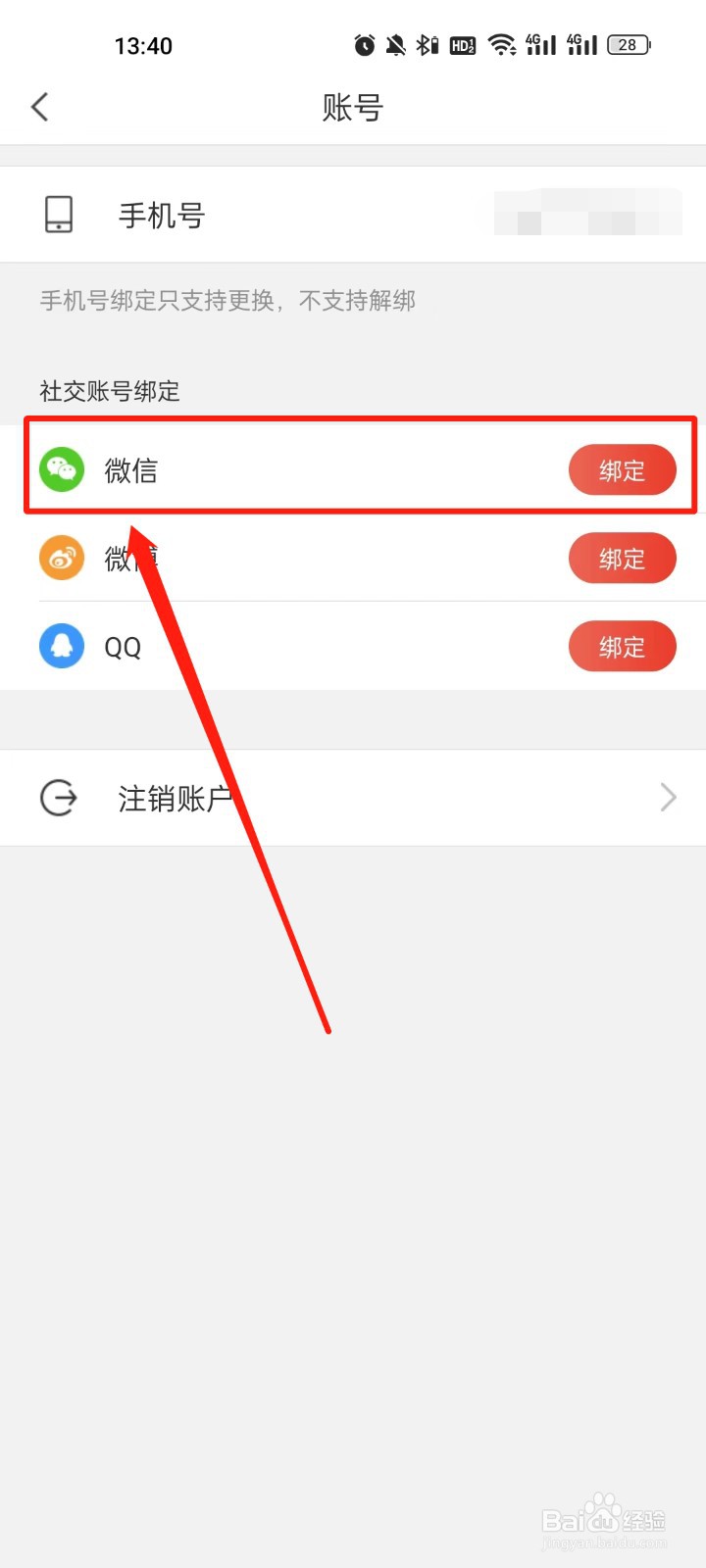Tap the battery indicator showing 28
Image resolution: width=706 pixels, height=1568 pixels.
pyautogui.click(x=628, y=44)
